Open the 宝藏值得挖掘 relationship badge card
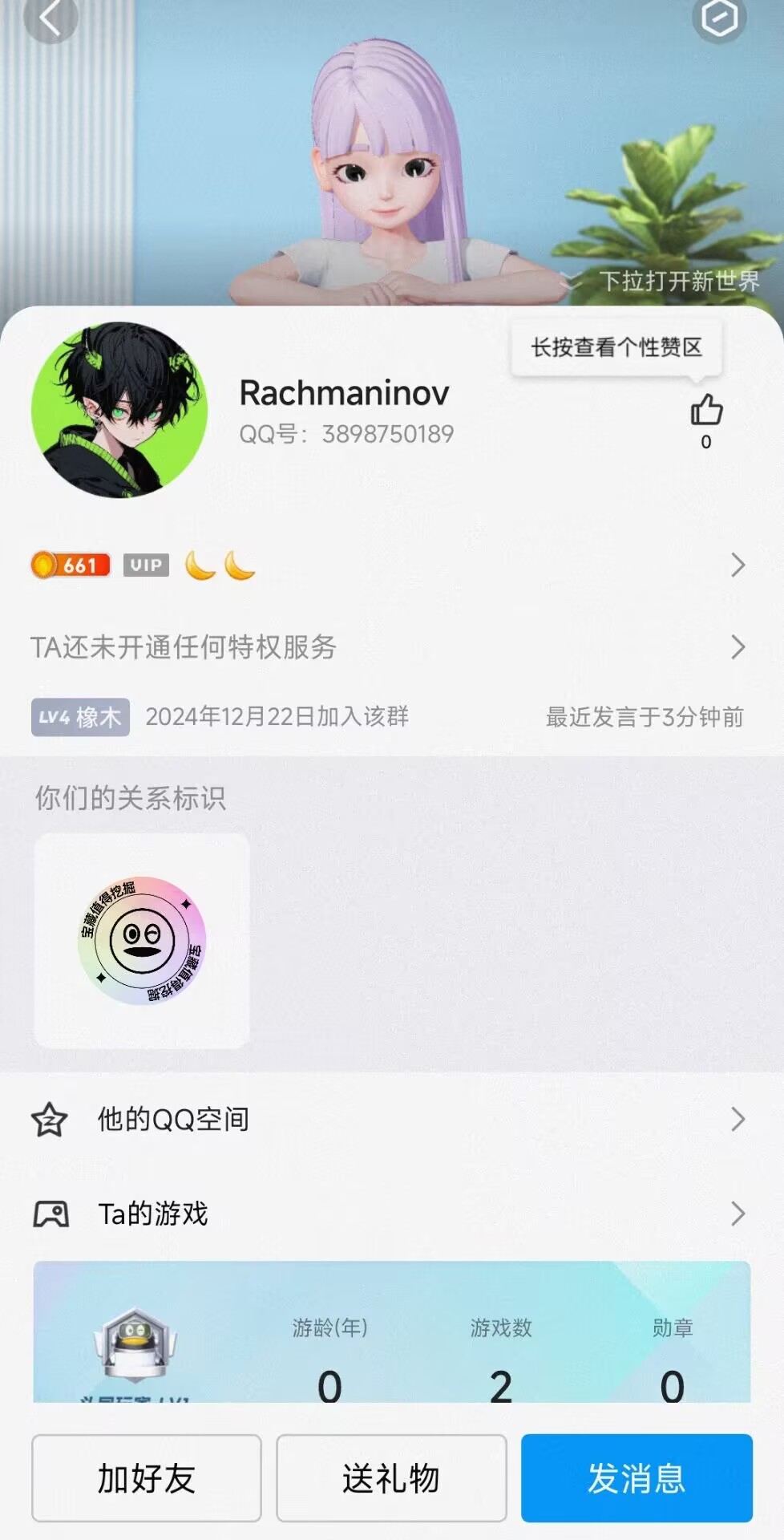The image size is (784, 1540). (x=142, y=940)
